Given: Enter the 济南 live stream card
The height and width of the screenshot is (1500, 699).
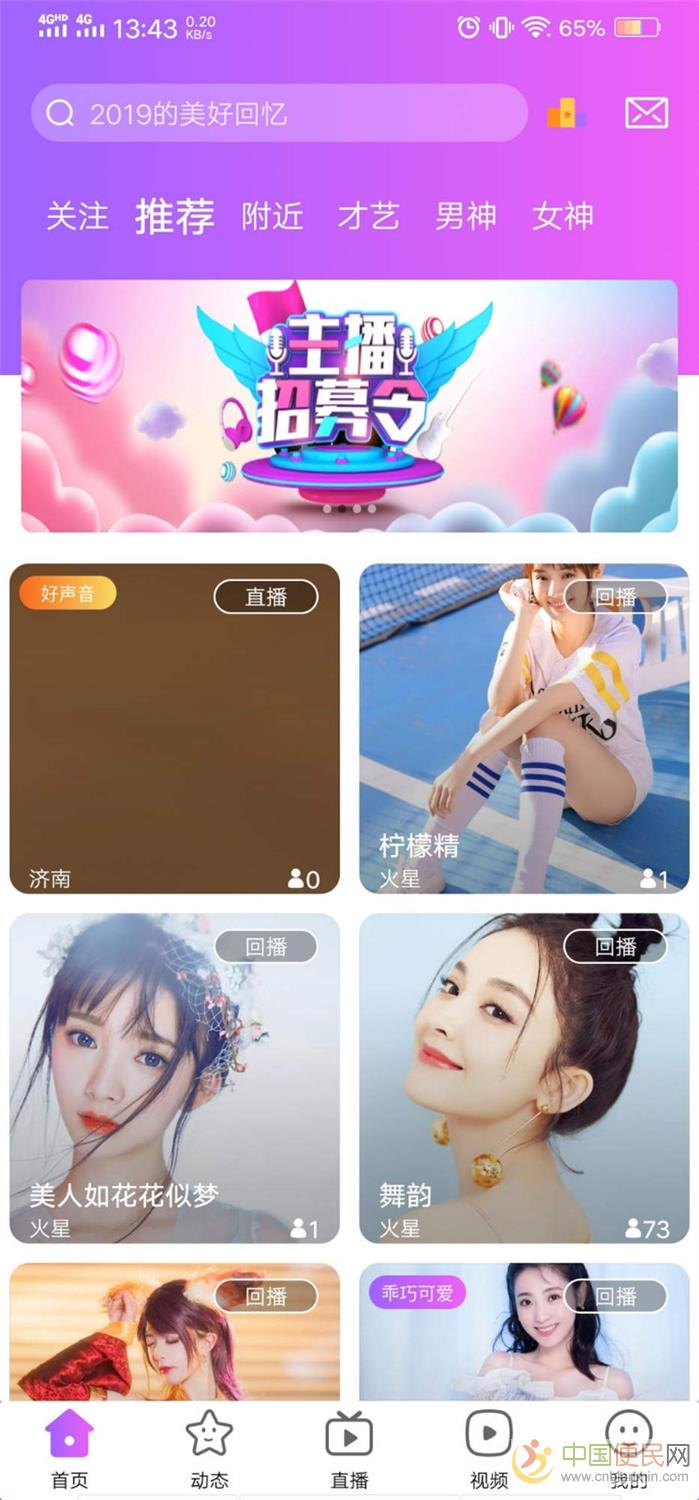Looking at the screenshot, I should [174, 728].
